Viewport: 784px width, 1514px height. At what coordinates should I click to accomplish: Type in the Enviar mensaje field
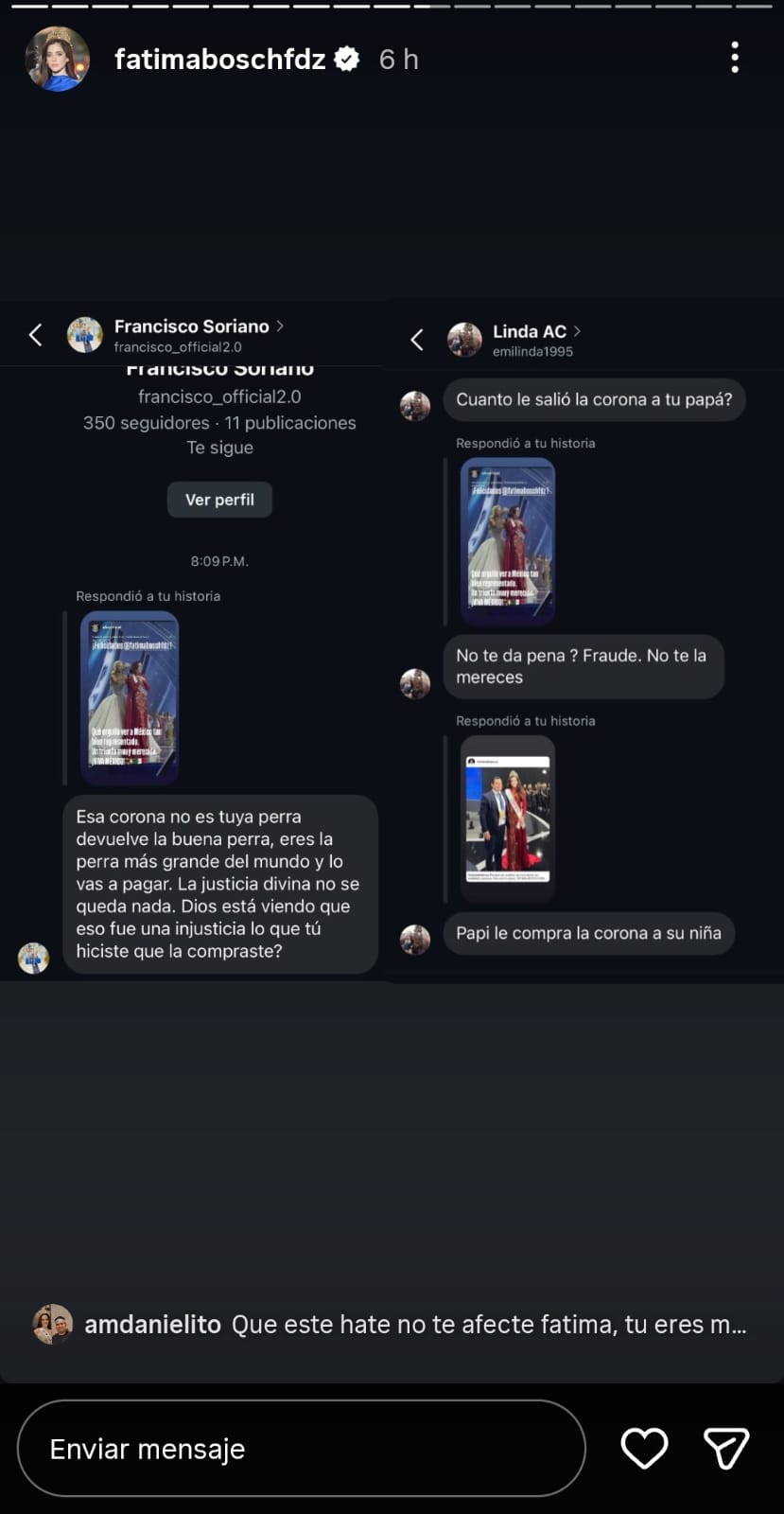point(301,1448)
